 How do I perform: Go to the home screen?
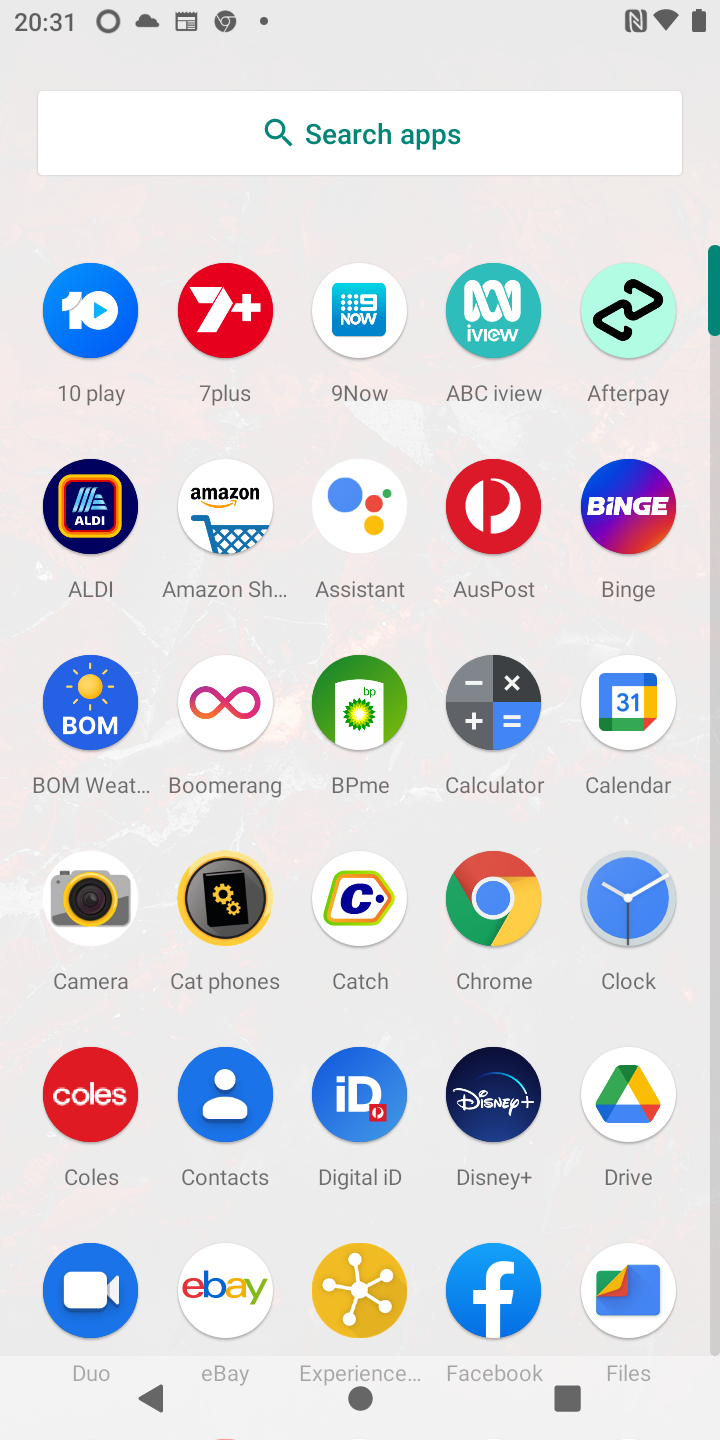tap(361, 1399)
